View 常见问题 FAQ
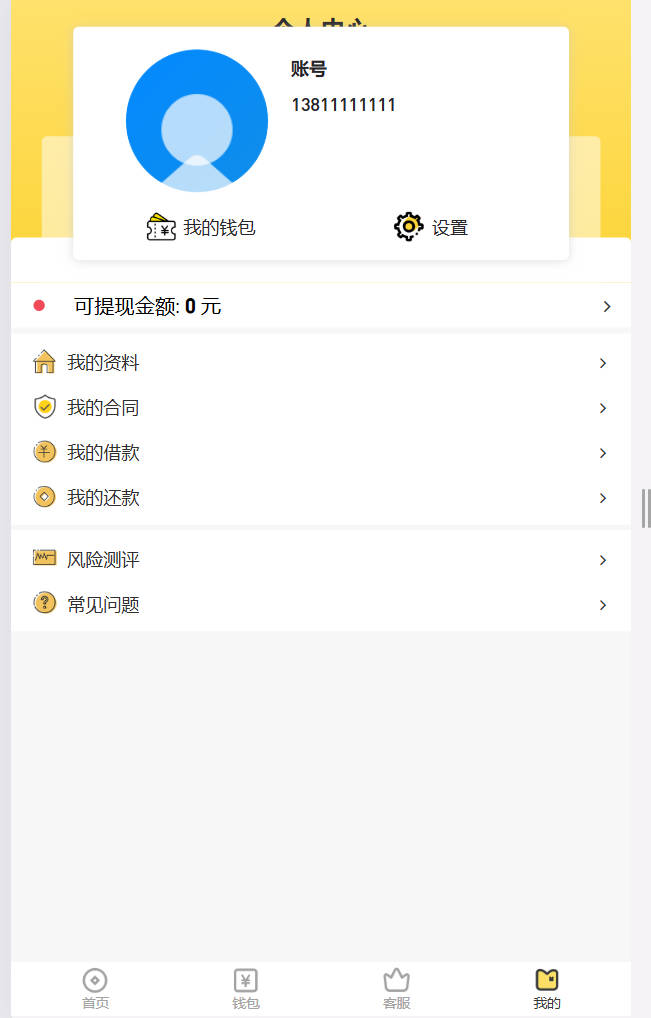This screenshot has height=1018, width=651. [x=320, y=605]
